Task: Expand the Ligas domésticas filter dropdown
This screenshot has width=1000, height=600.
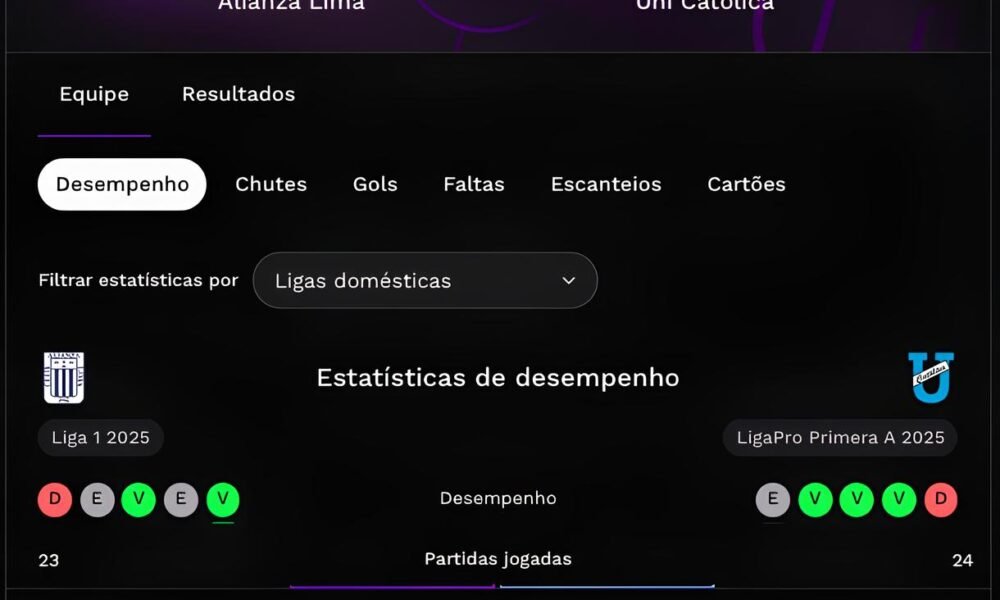Action: [x=425, y=281]
